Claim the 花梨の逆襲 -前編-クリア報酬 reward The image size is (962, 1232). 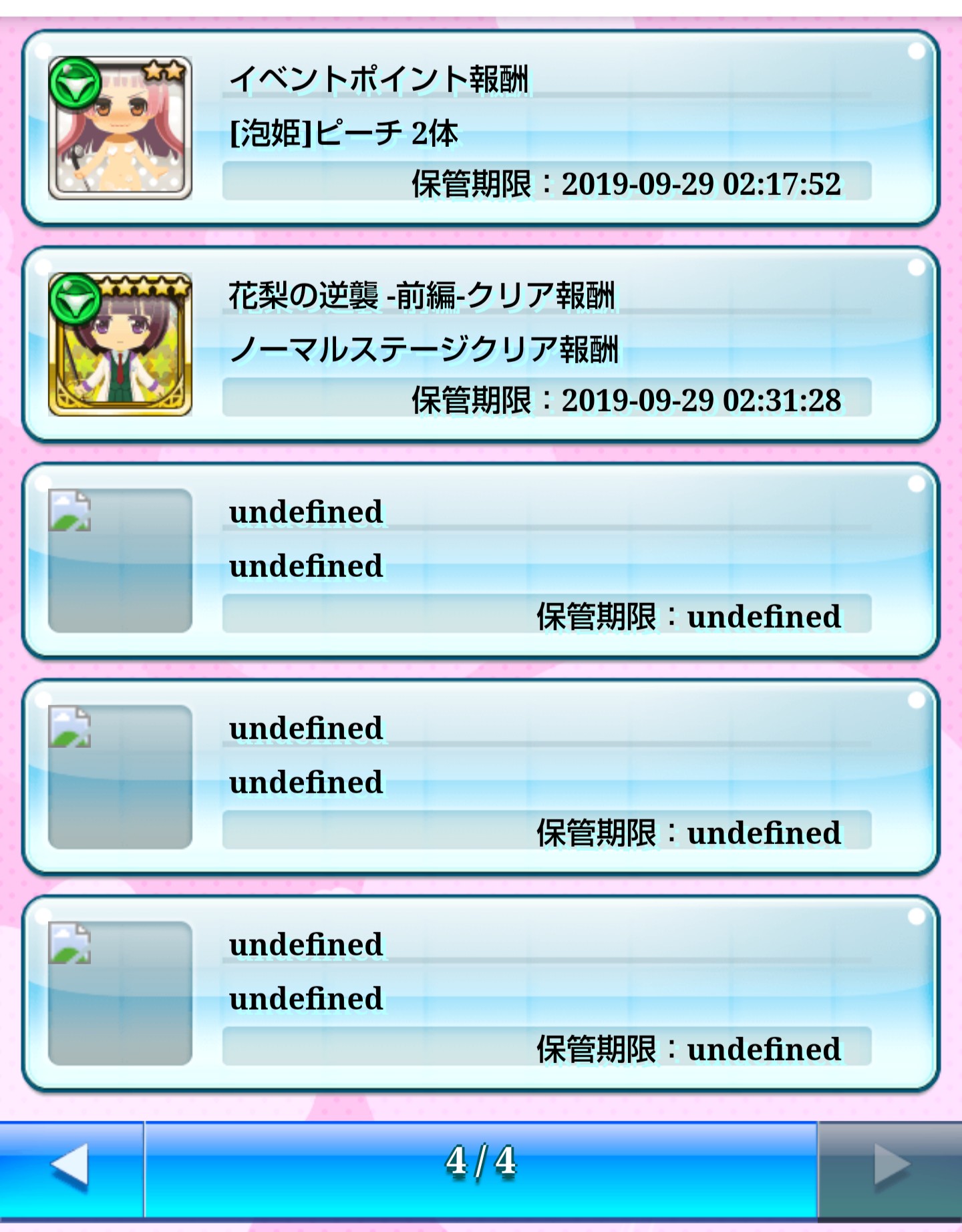(x=480, y=345)
